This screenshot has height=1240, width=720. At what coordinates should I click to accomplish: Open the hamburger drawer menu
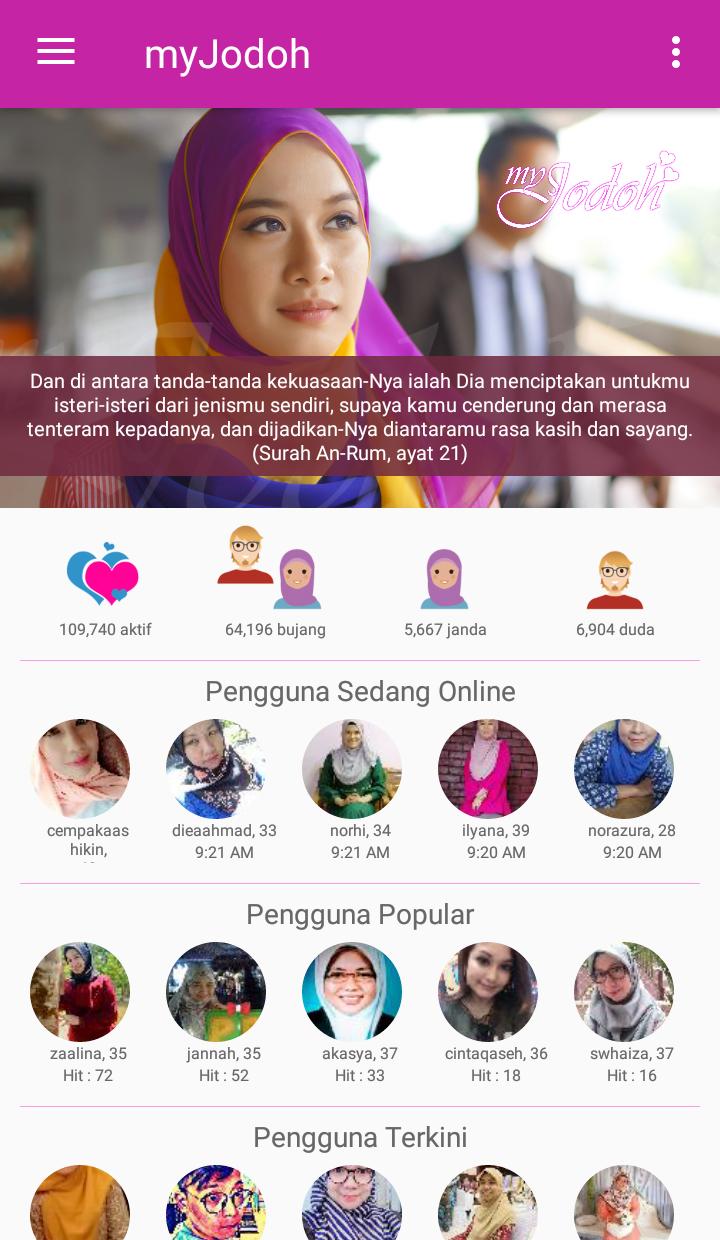(x=56, y=52)
